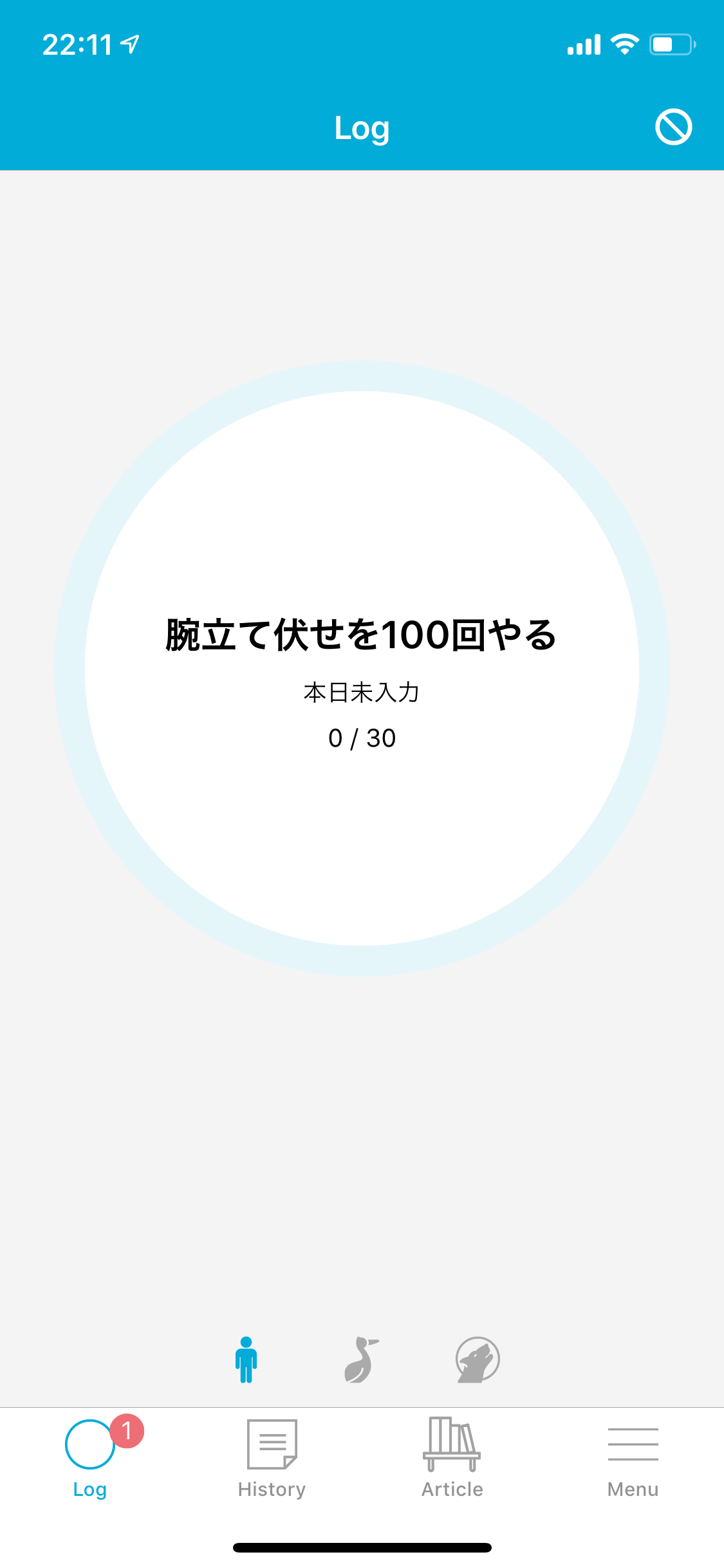Open the Menu tab
724x1568 pixels.
633,1457
